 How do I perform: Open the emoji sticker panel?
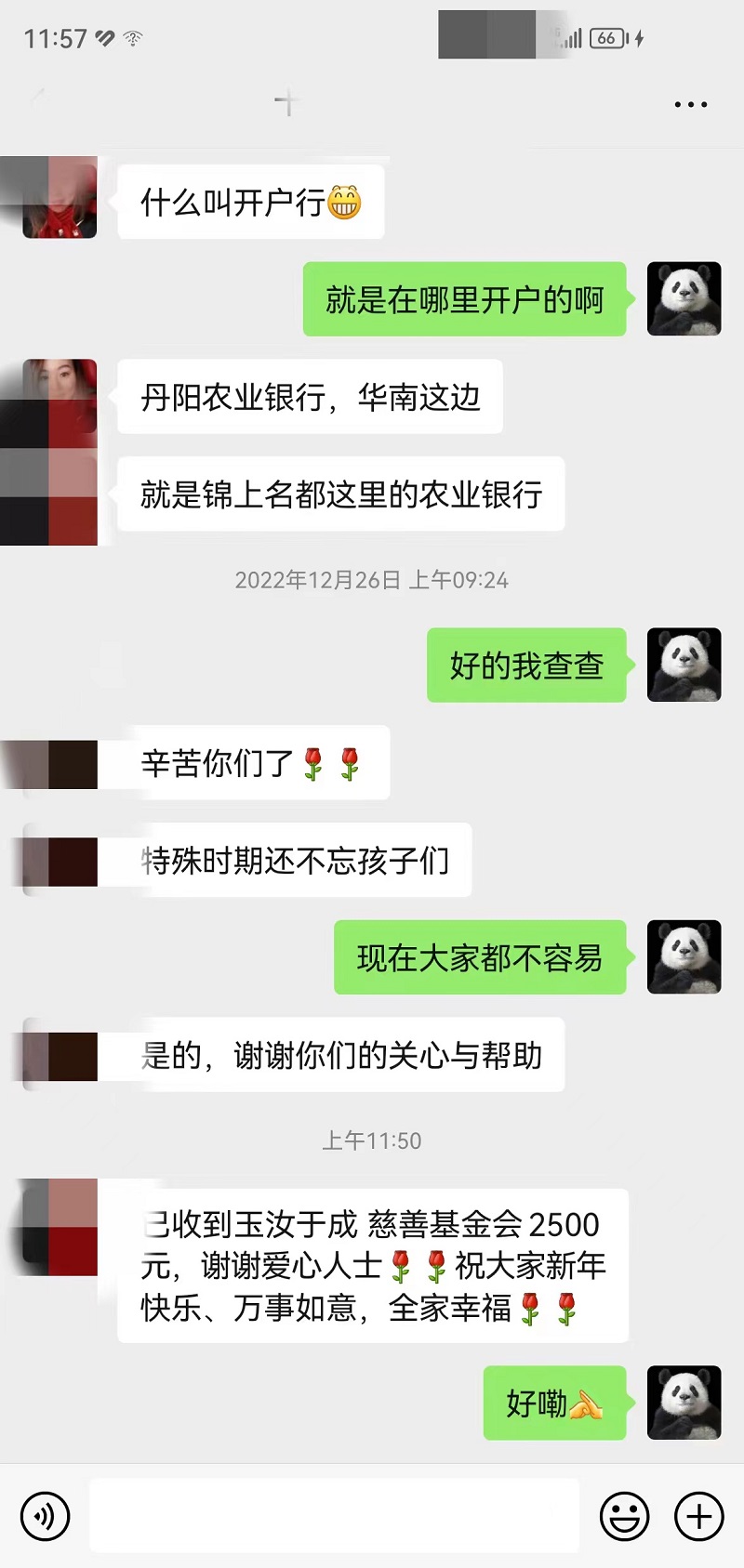click(x=624, y=1516)
